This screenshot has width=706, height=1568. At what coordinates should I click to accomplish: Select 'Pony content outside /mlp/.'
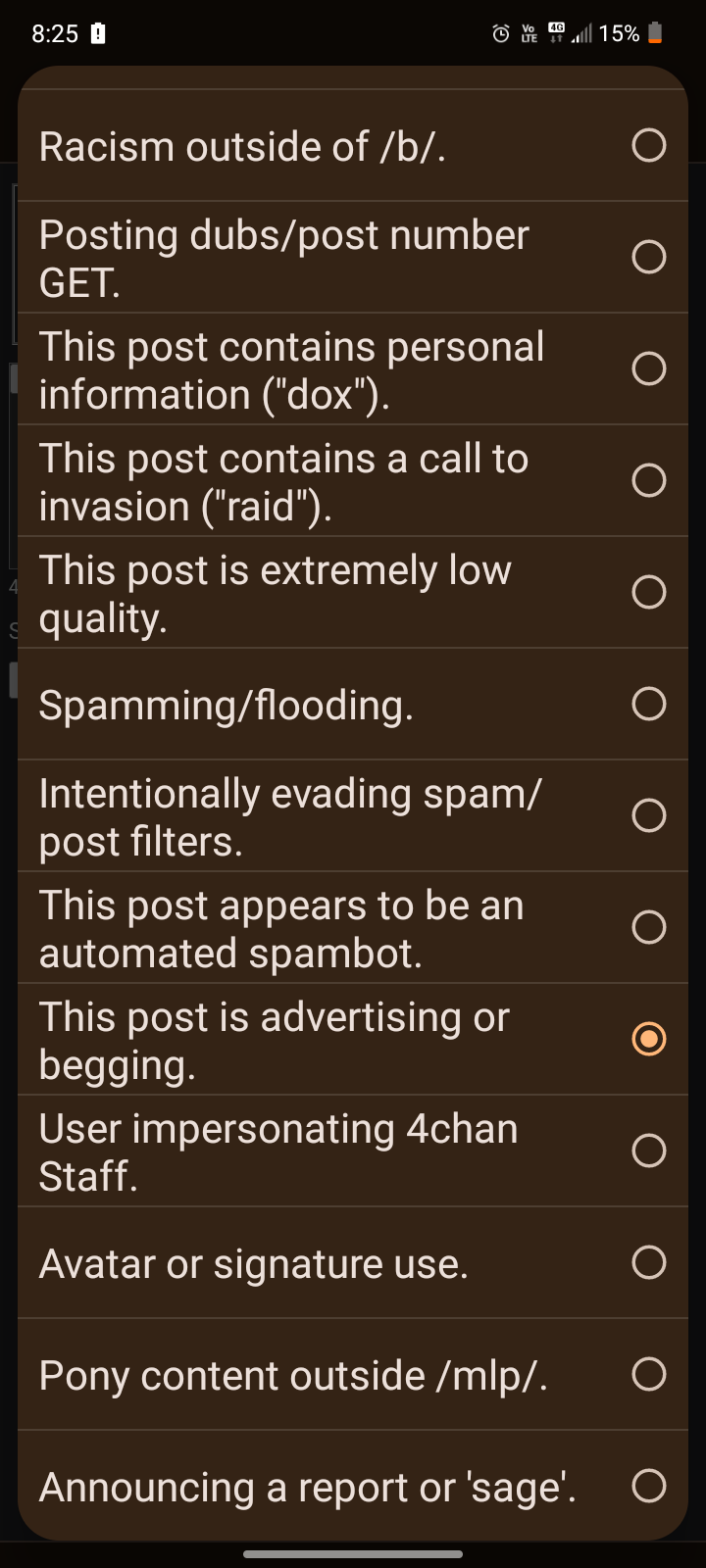pyautogui.click(x=353, y=1375)
